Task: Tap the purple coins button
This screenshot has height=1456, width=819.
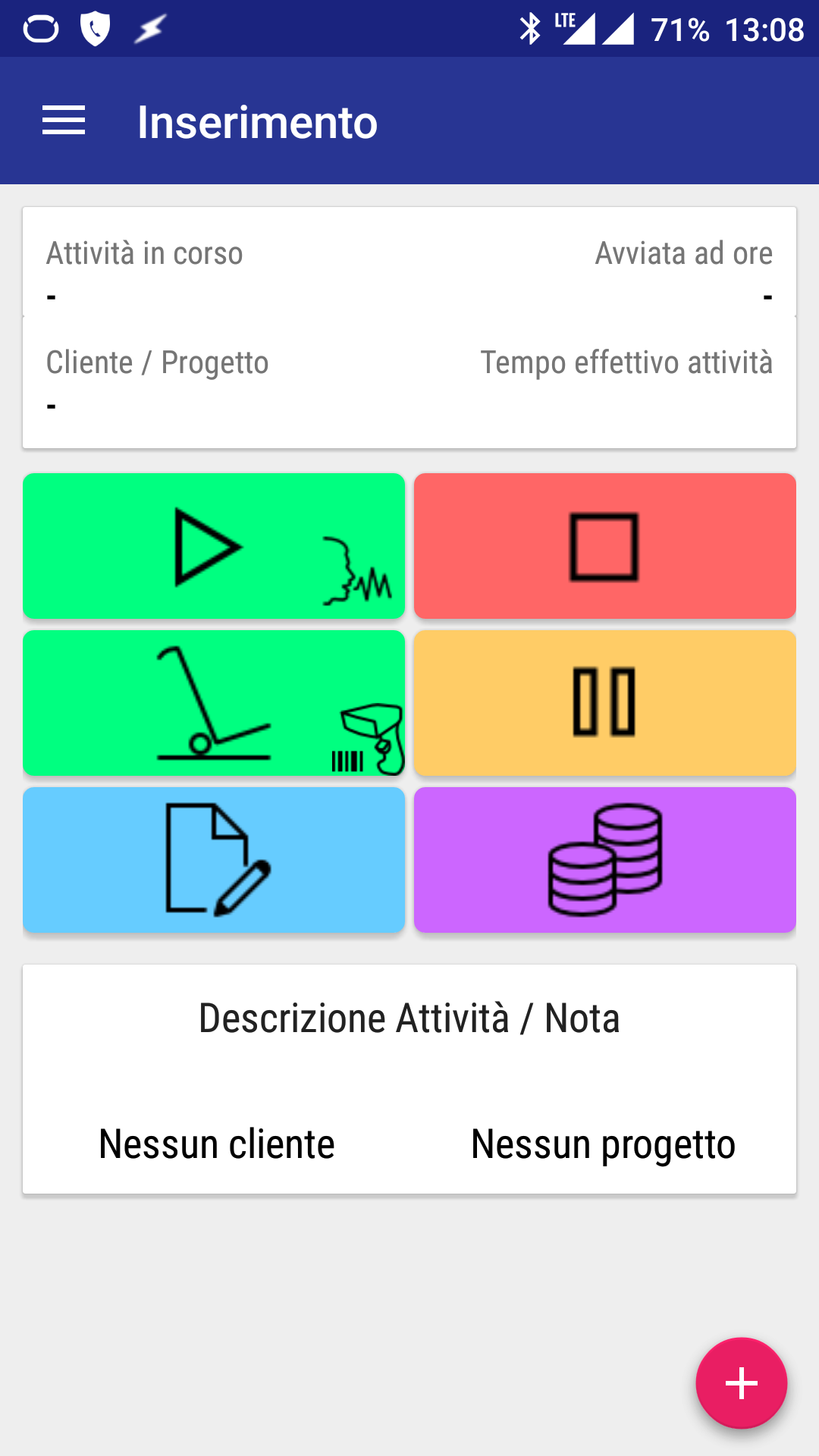Action: 605,860
